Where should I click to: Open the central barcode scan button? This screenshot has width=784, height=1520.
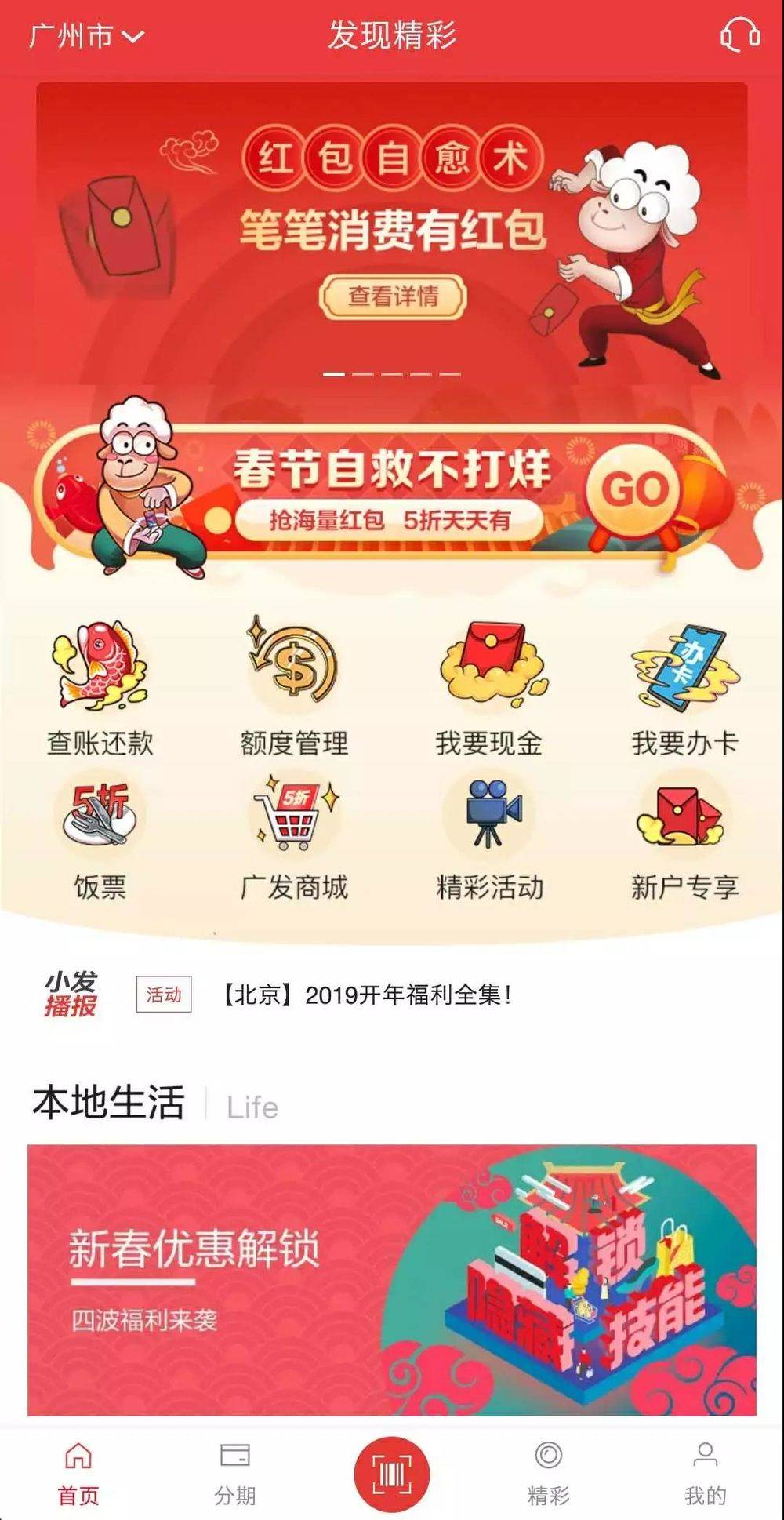pos(392,1475)
